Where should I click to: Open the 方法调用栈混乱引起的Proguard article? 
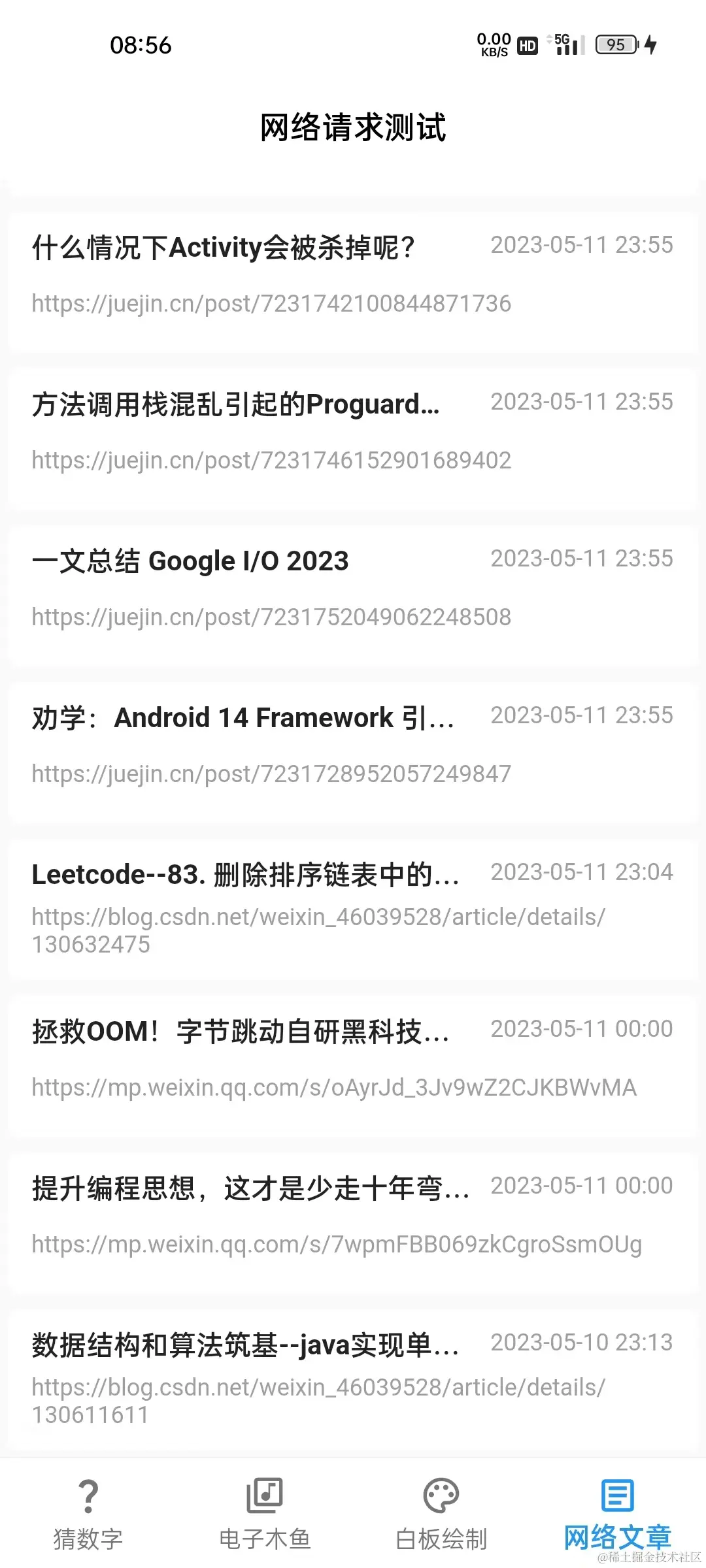353,438
